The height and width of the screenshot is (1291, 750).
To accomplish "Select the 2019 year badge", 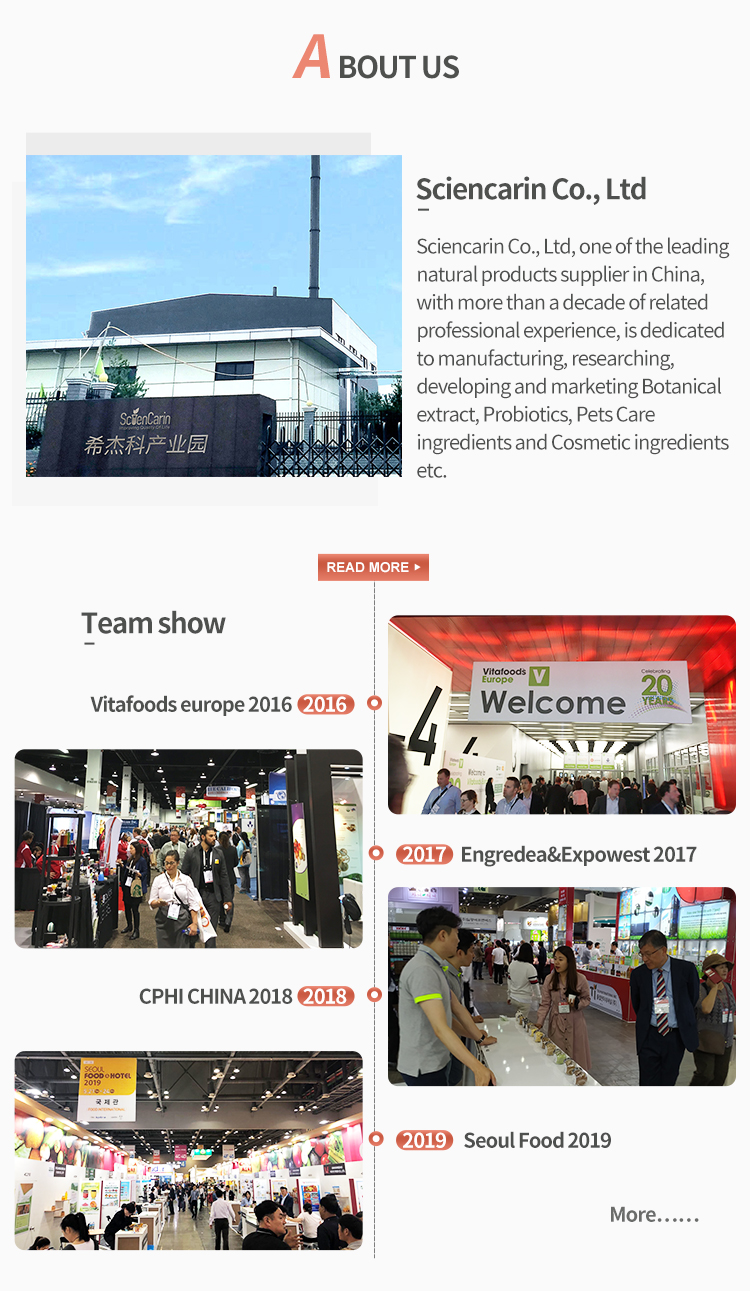I will [424, 1140].
